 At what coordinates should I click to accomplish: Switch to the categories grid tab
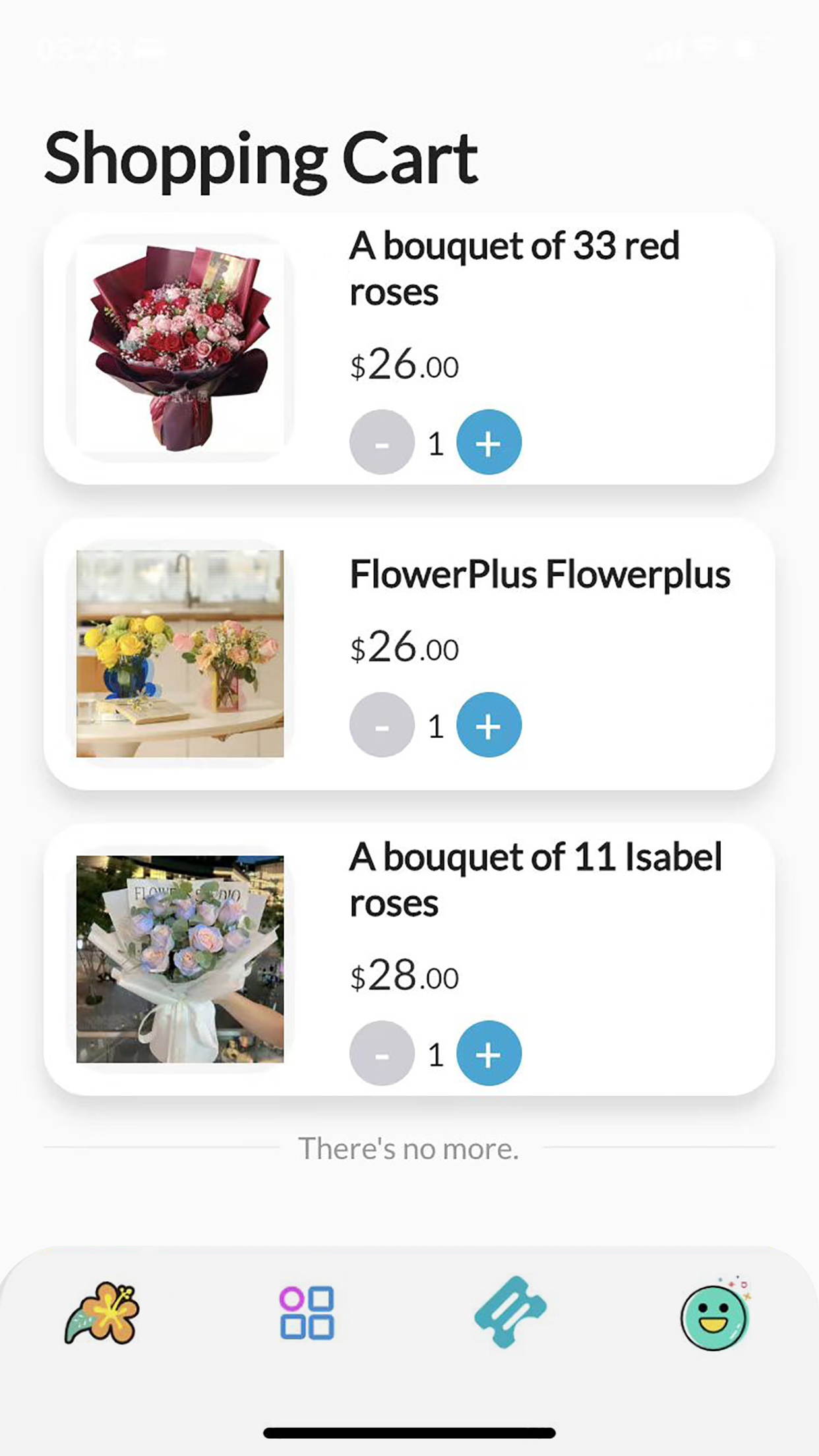(307, 1313)
